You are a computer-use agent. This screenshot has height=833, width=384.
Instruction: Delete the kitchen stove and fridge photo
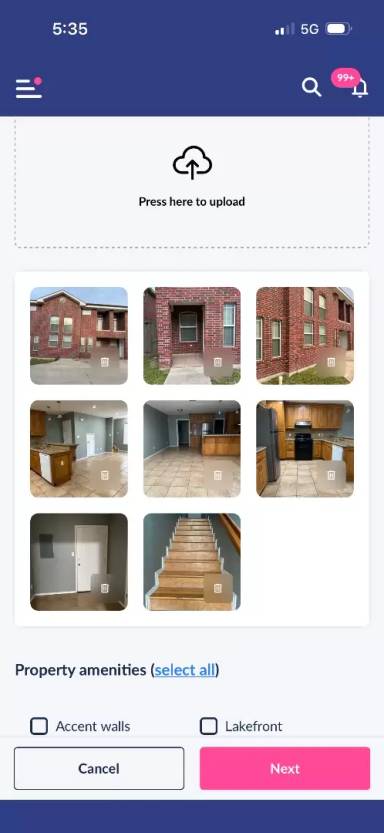click(331, 475)
